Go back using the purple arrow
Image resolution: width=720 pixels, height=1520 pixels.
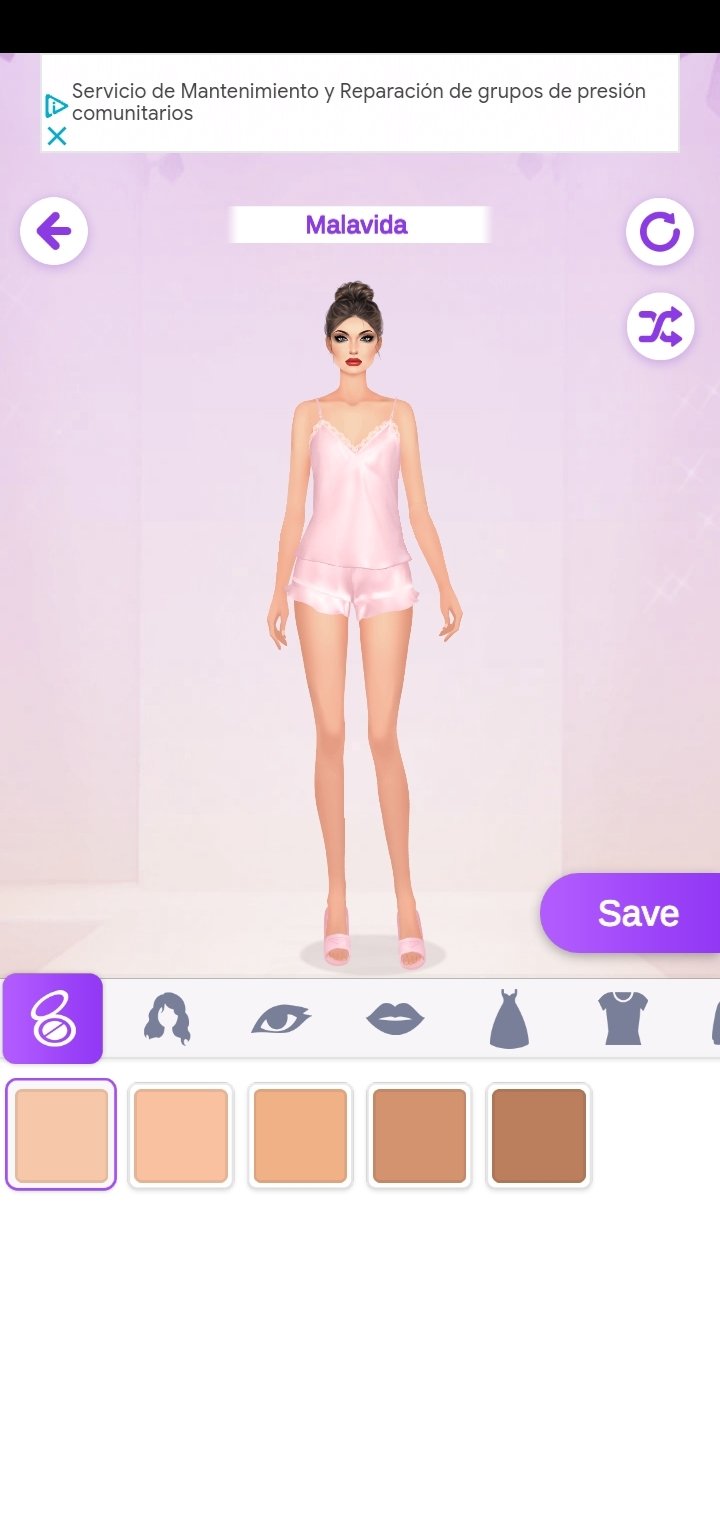coord(54,232)
